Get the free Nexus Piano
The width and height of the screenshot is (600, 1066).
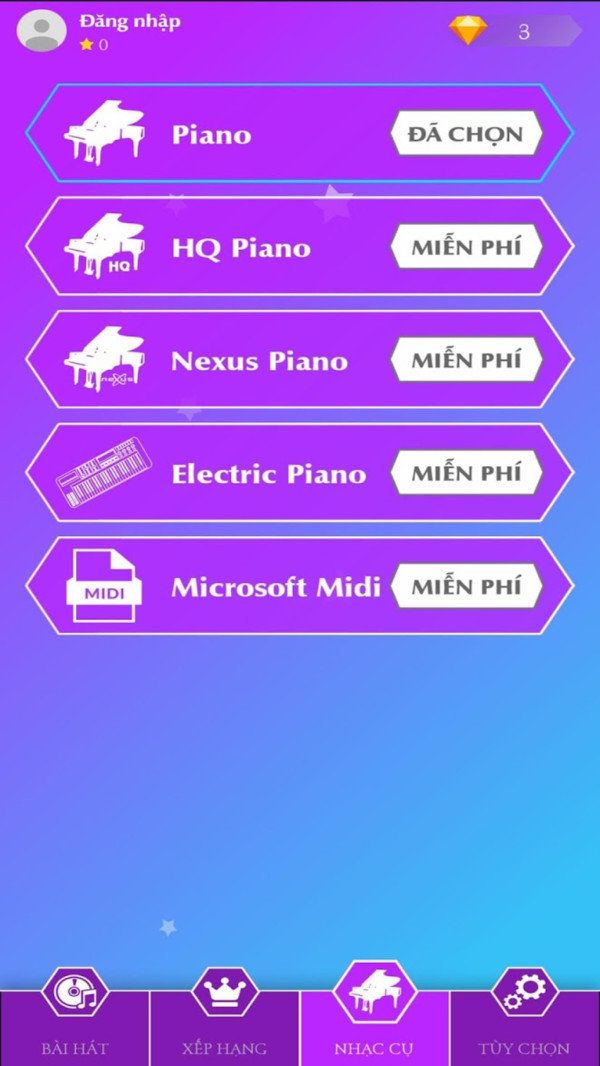click(466, 360)
